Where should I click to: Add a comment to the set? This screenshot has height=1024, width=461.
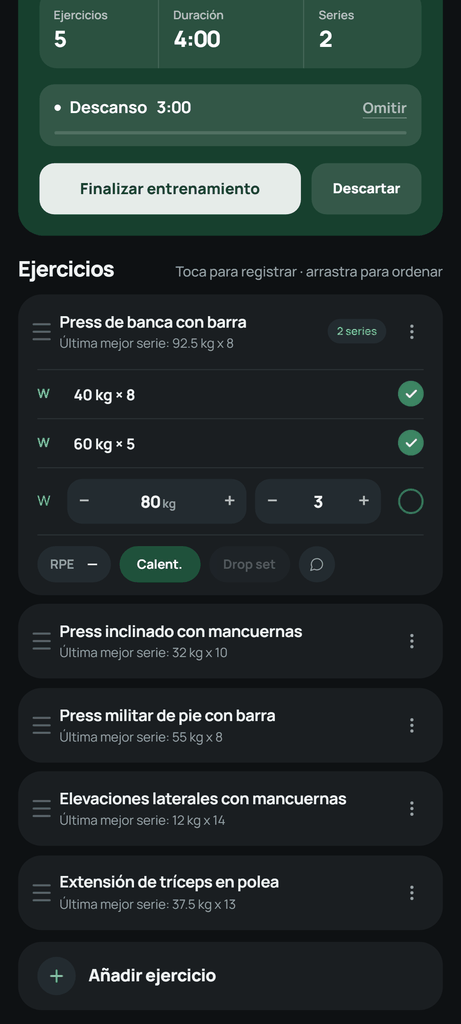click(x=317, y=564)
